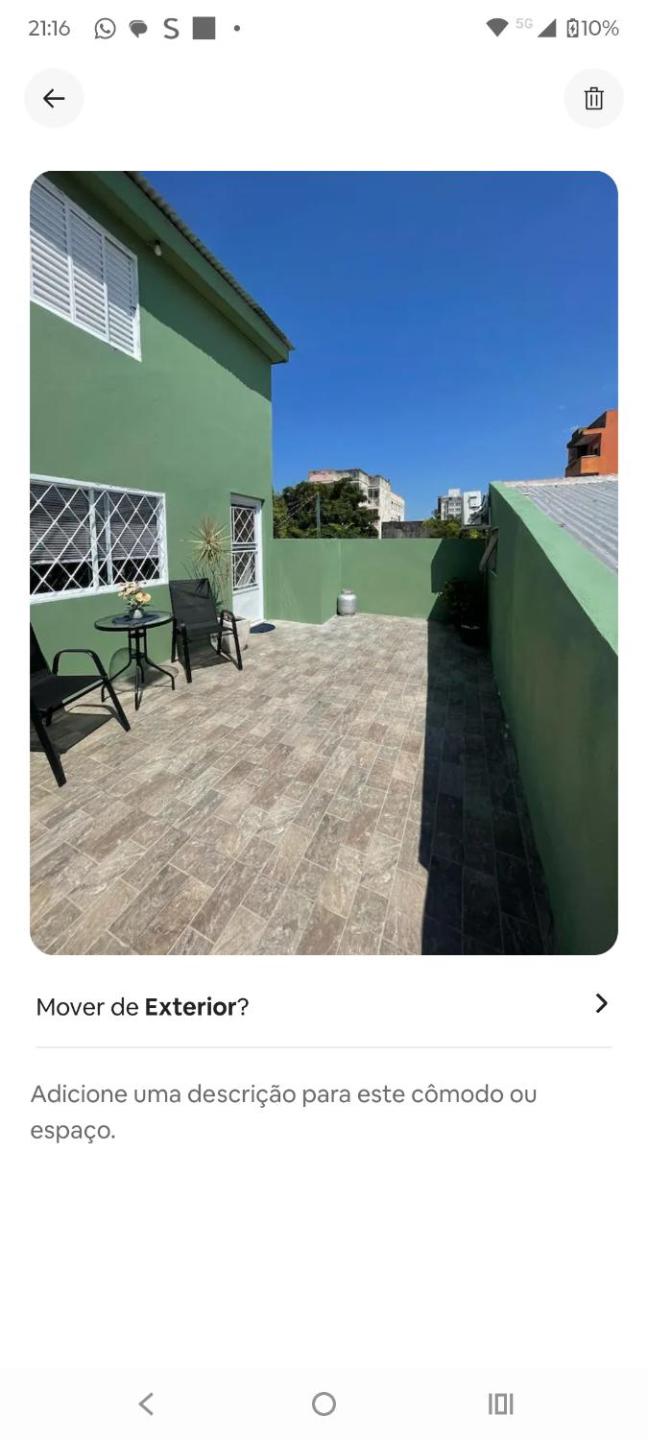Go back using the top arrow
This screenshot has width=648, height=1440.
(x=54, y=98)
